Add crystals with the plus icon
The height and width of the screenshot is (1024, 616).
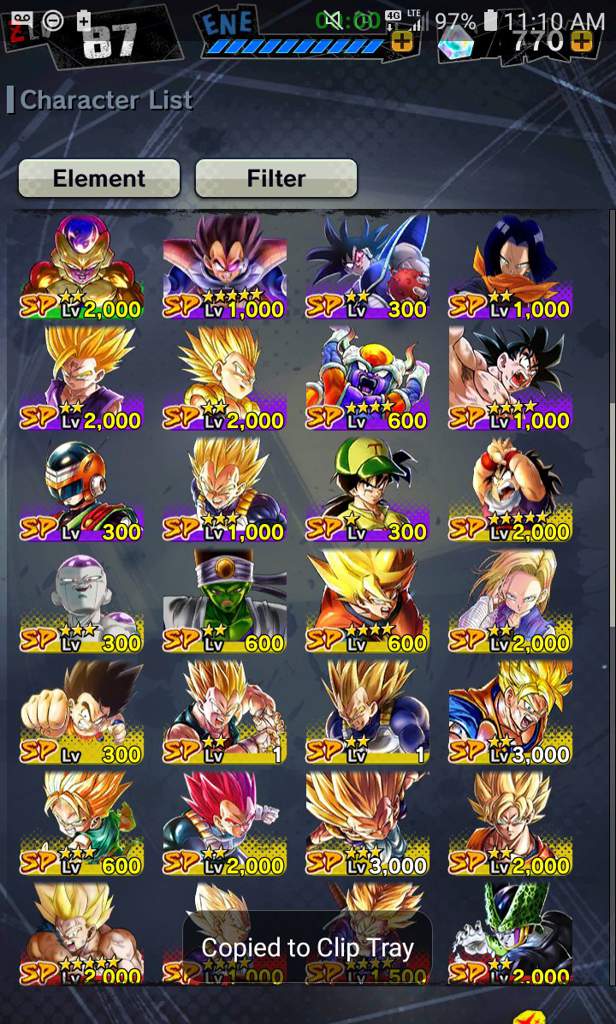[582, 42]
